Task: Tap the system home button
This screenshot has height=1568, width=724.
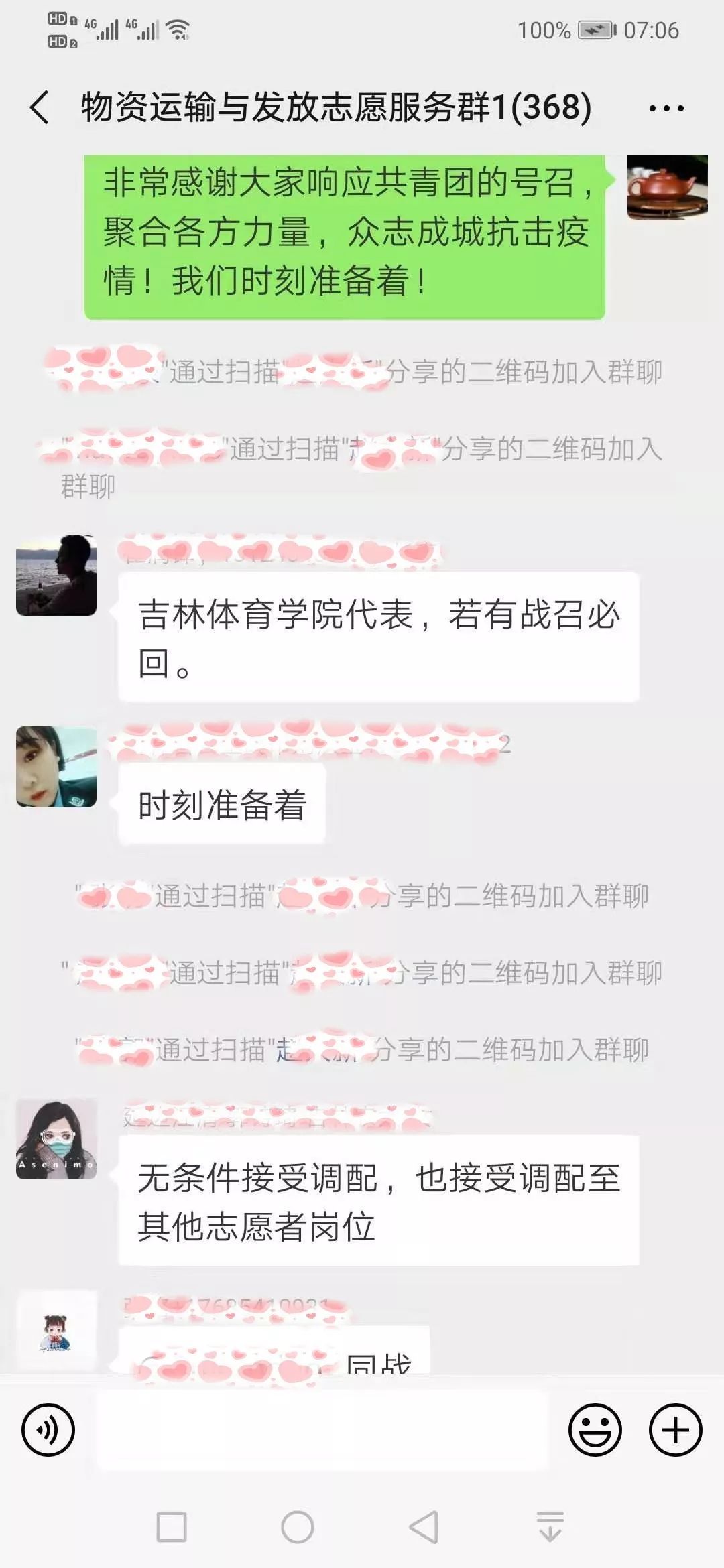Action: (x=298, y=1527)
